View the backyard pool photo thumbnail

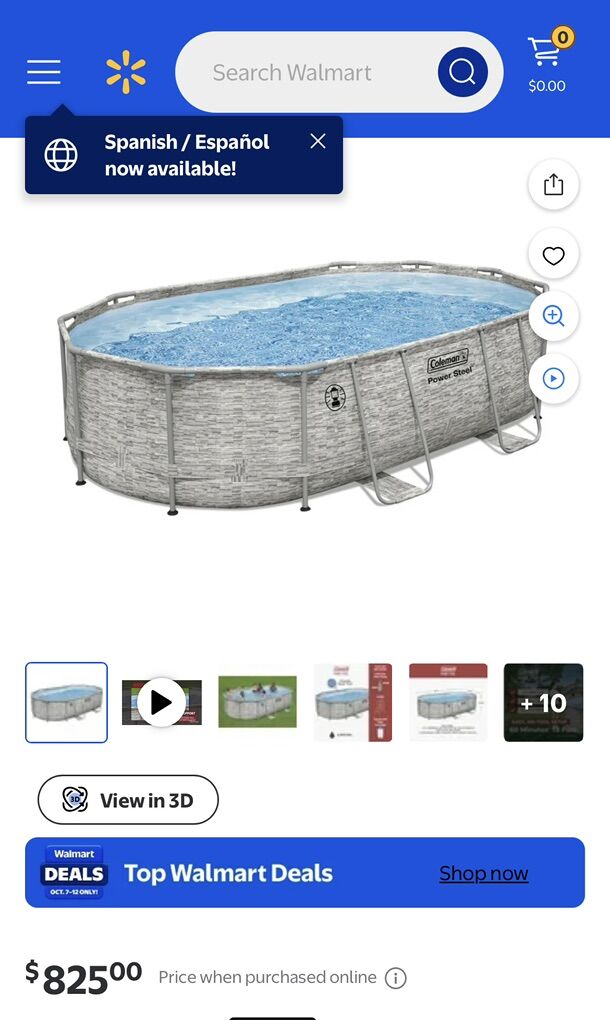[257, 702]
